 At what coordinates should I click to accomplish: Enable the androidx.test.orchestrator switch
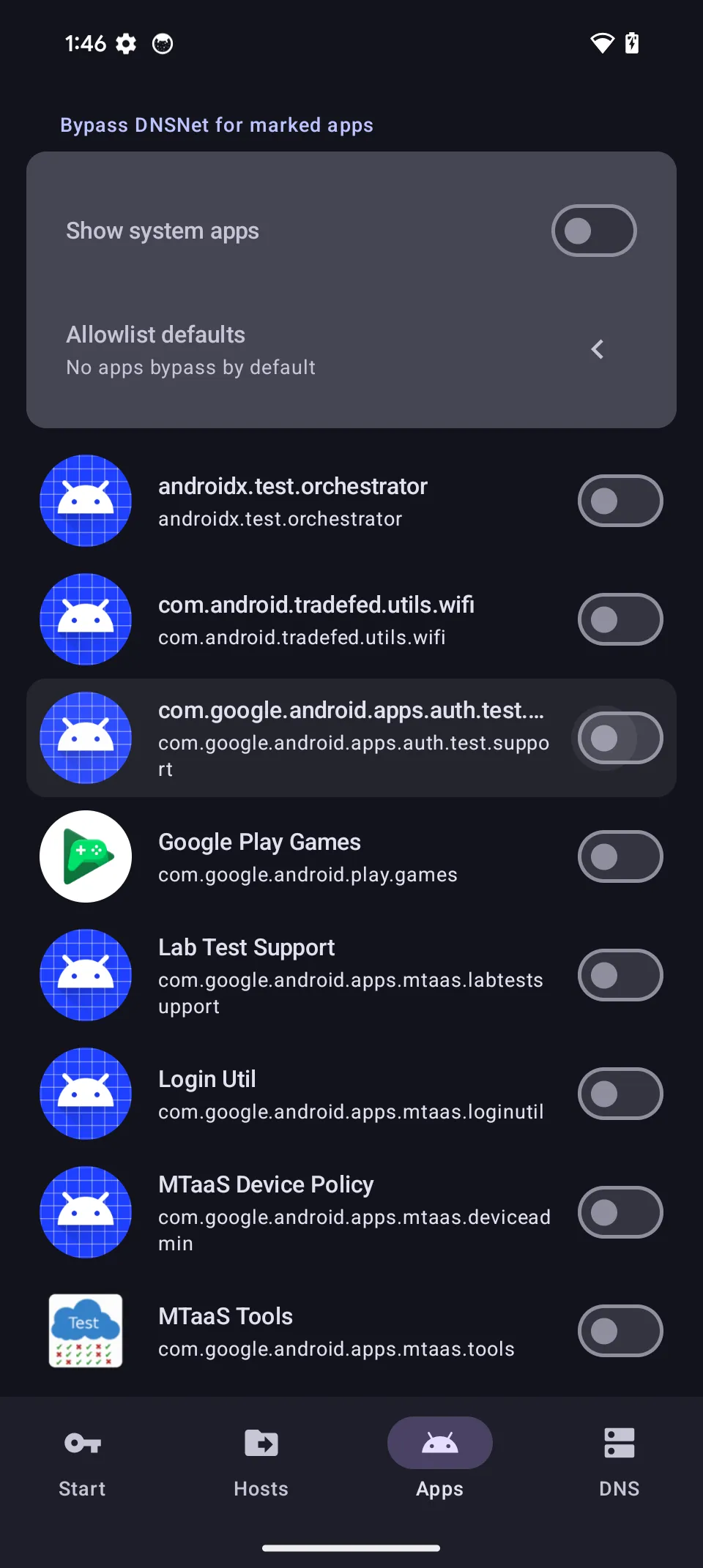pos(620,501)
